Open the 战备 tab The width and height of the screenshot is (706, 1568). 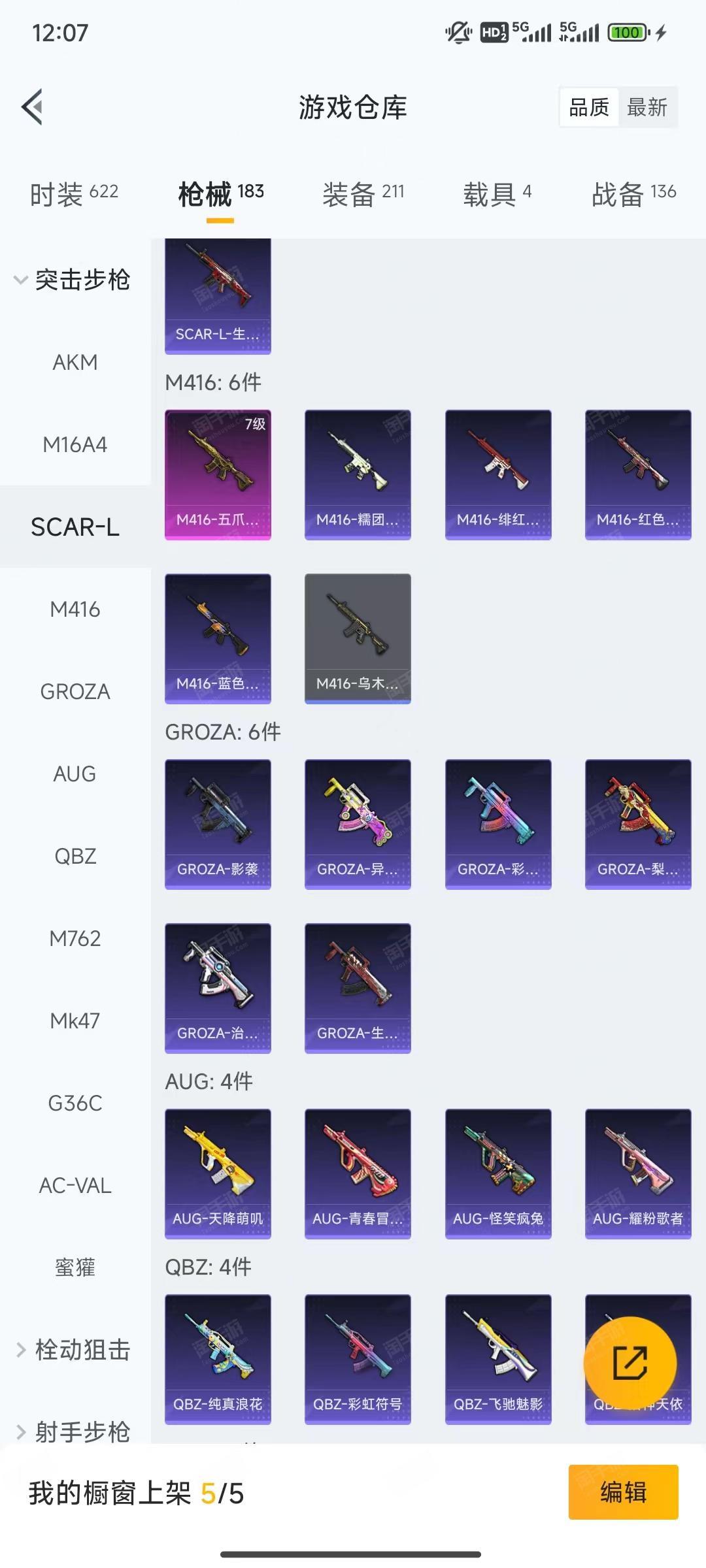[x=633, y=193]
